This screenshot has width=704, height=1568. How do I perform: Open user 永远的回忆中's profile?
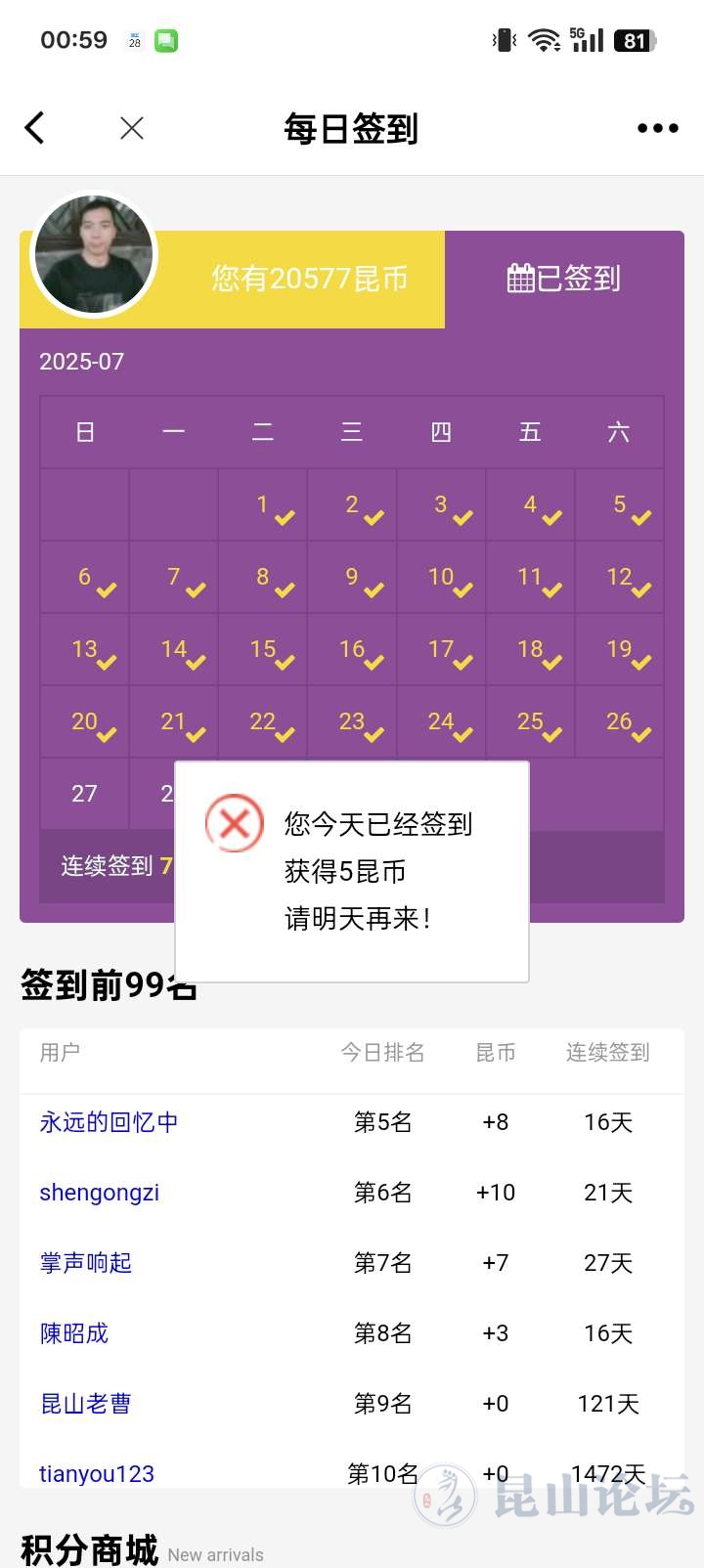109,1122
